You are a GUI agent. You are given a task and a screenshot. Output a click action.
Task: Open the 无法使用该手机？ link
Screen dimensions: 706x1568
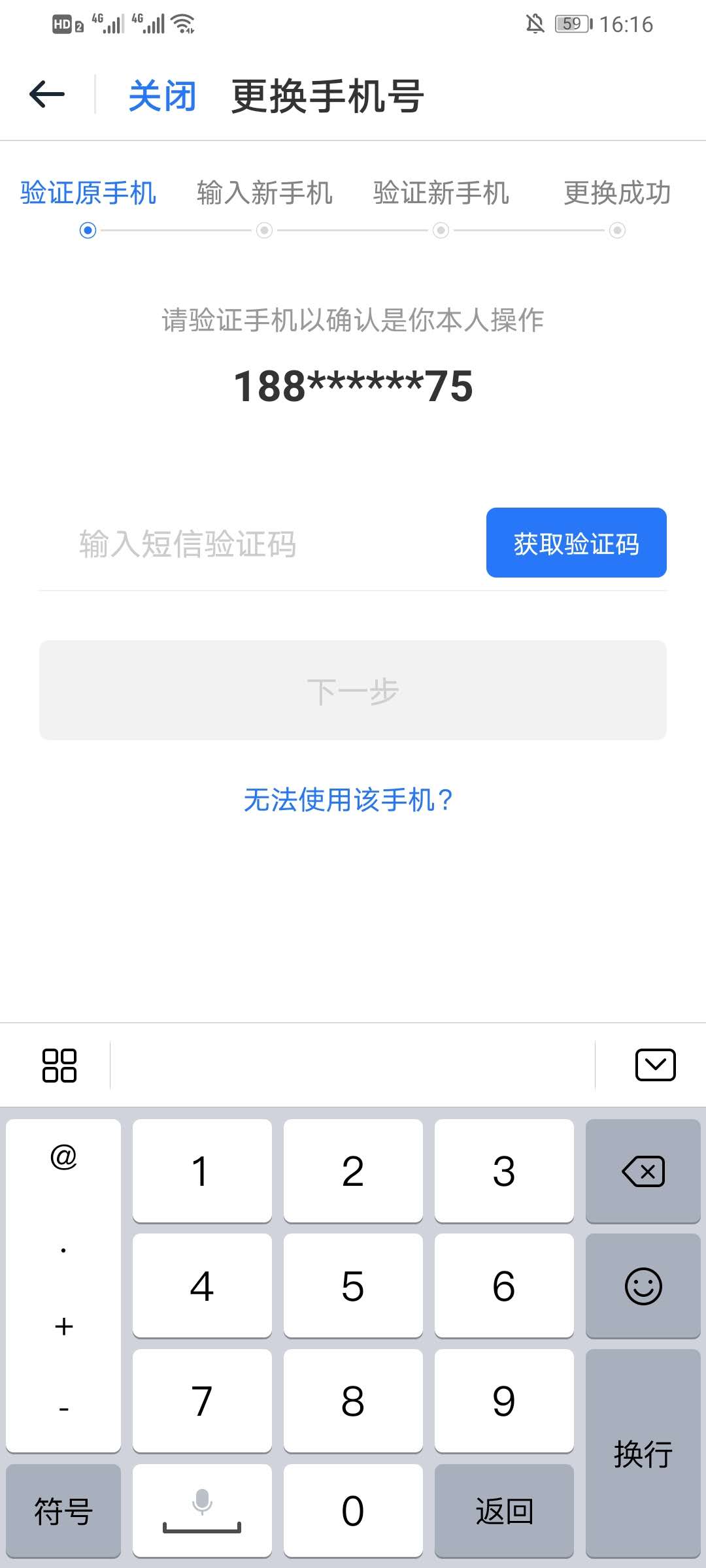pyautogui.click(x=348, y=800)
